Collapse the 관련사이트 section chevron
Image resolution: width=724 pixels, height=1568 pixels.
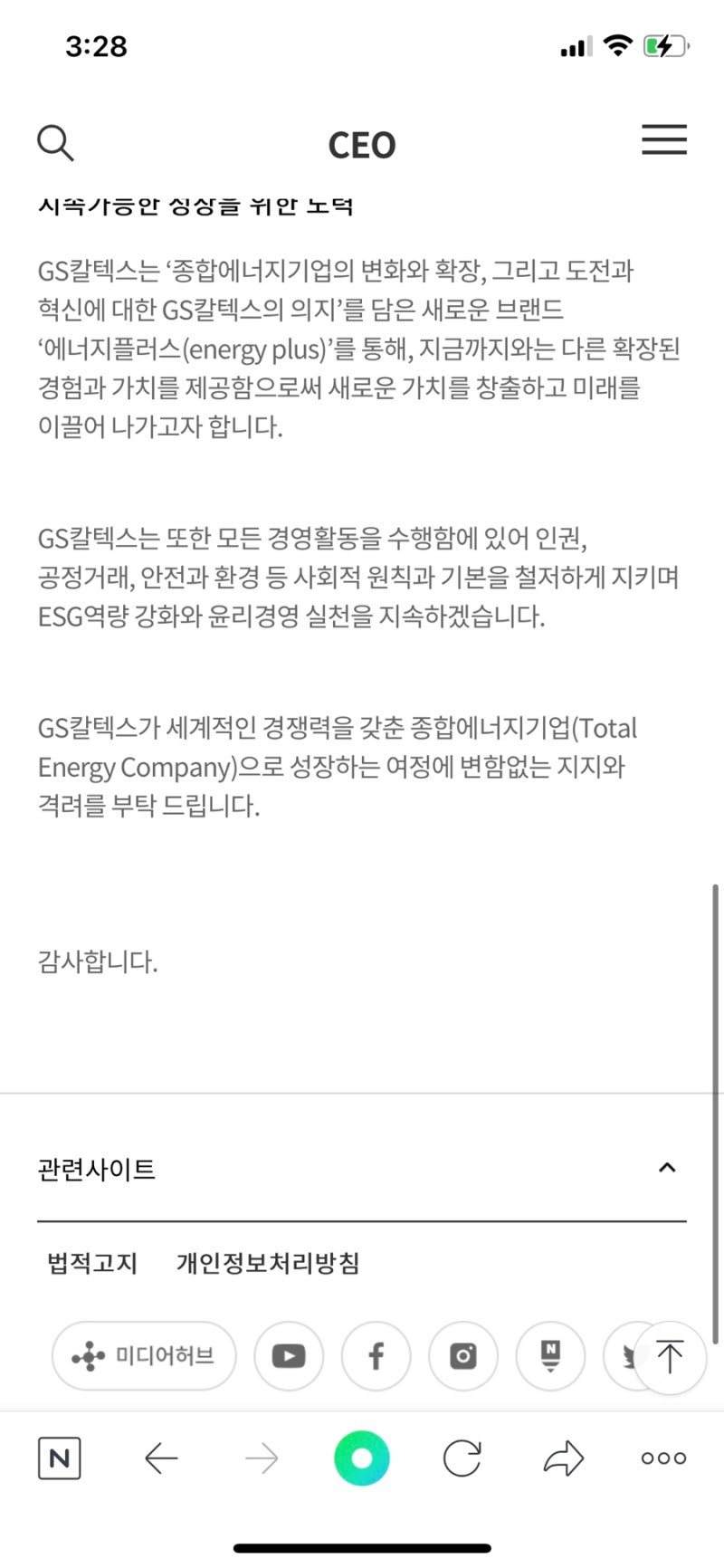(668, 1168)
